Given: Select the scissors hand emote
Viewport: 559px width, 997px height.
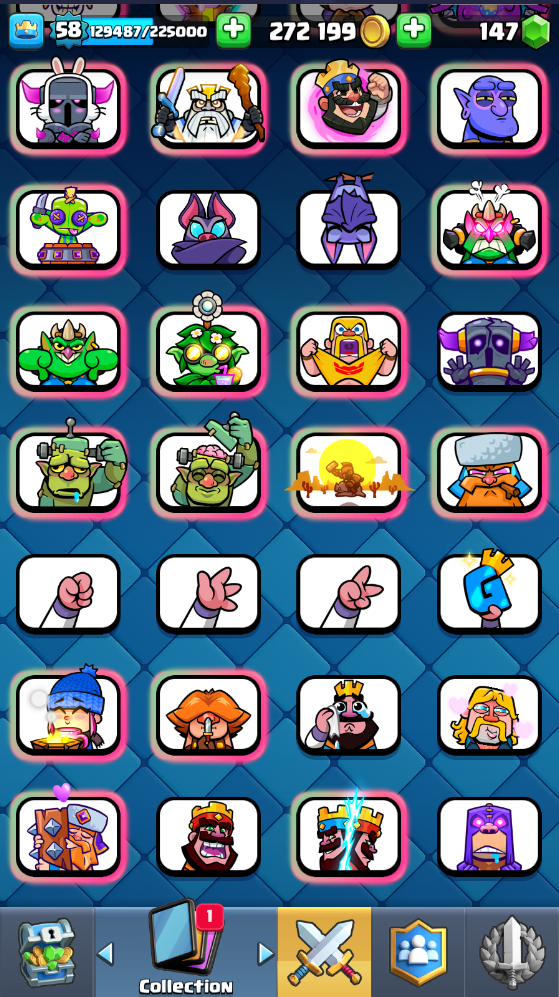Looking at the screenshot, I should pyautogui.click(x=349, y=594).
